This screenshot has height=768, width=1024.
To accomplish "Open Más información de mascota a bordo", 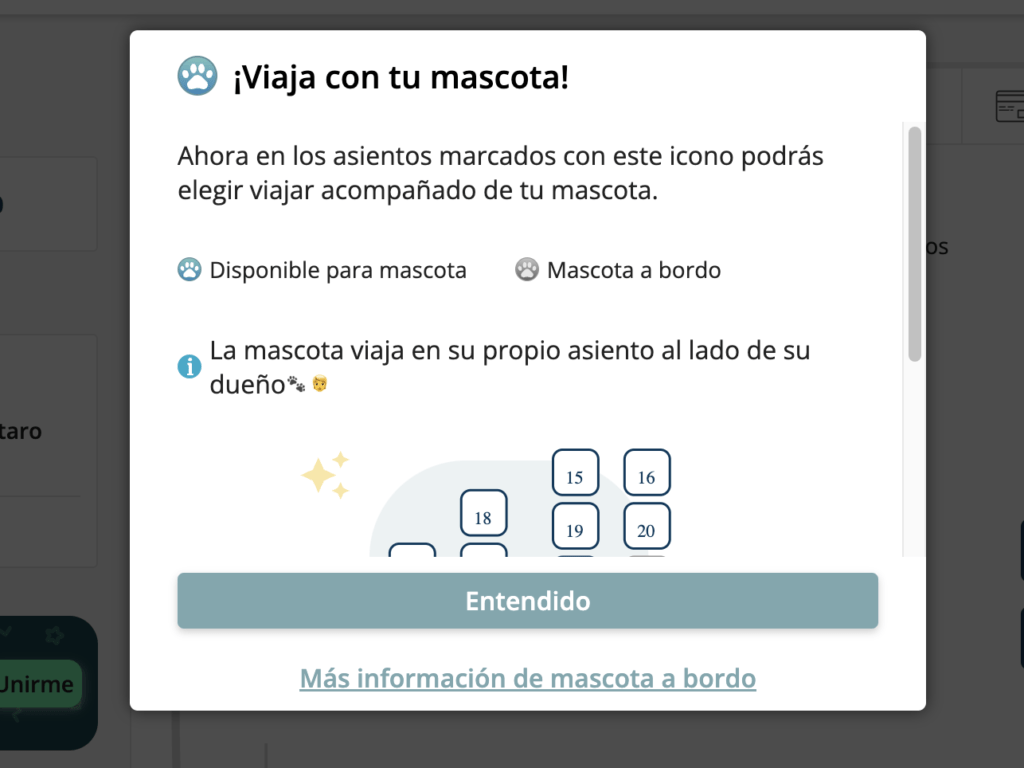I will (527, 679).
